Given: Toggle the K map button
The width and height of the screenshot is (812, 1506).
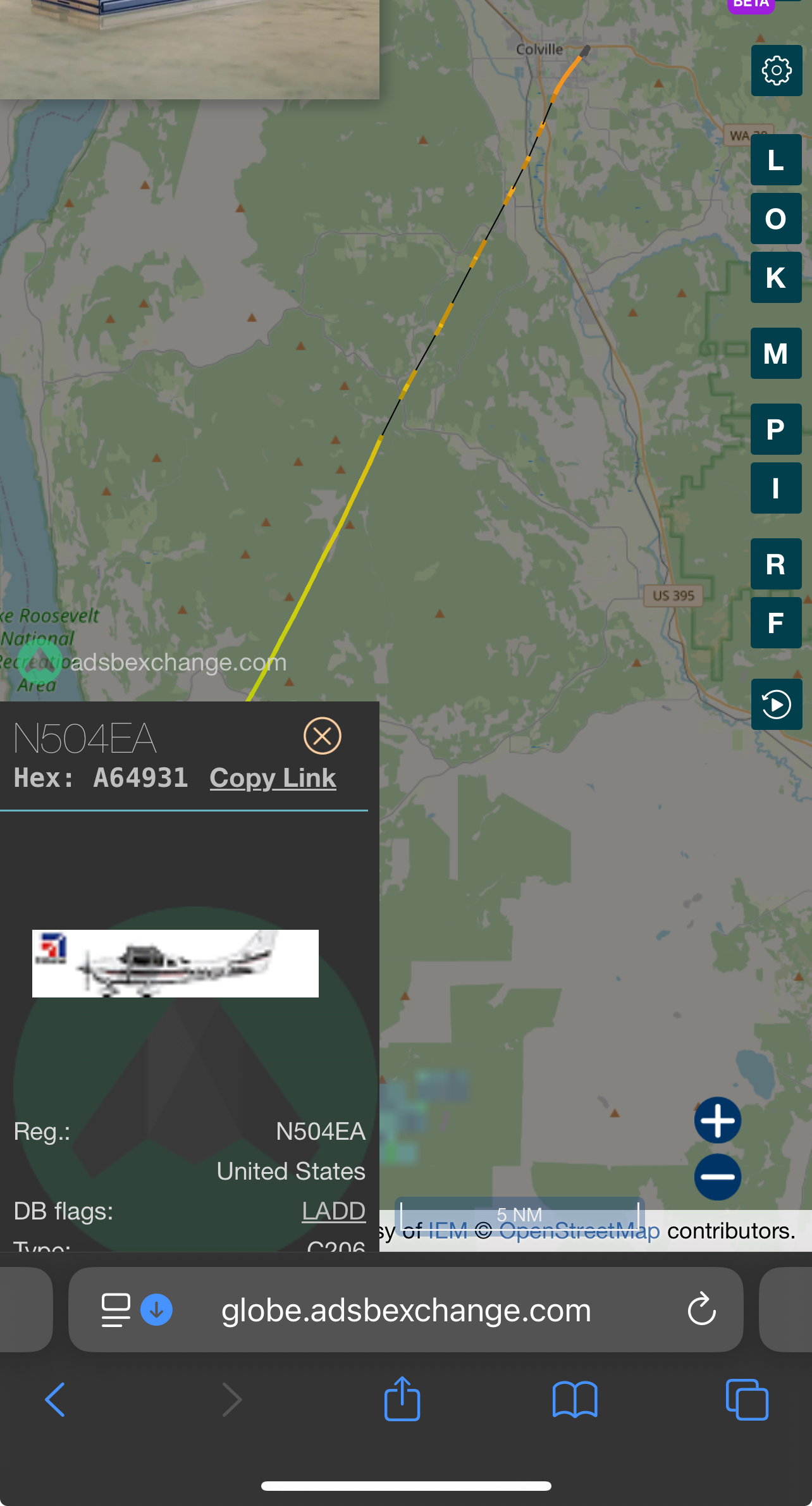Looking at the screenshot, I should (x=775, y=278).
